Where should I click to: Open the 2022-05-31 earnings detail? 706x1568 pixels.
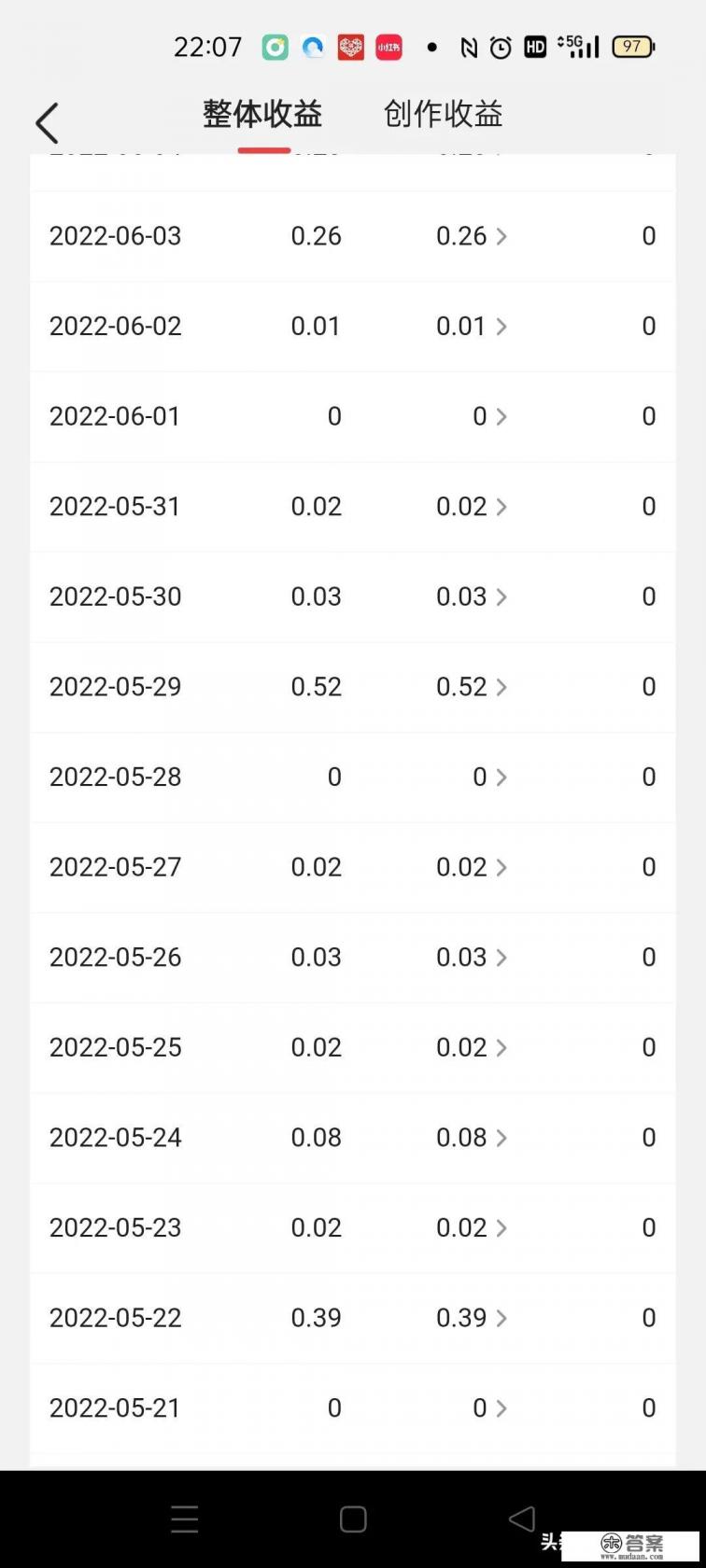coord(472,507)
